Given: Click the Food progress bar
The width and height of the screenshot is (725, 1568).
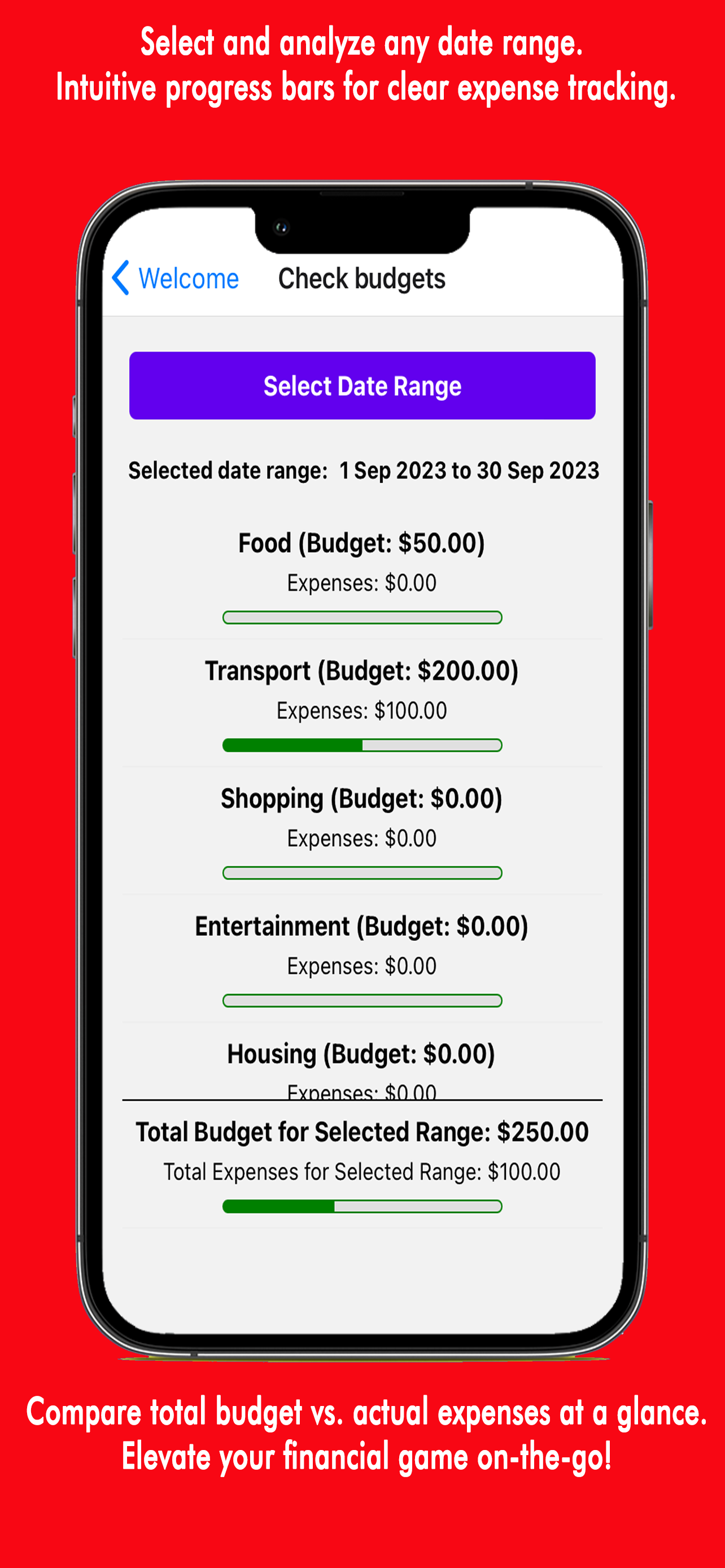Looking at the screenshot, I should click(x=362, y=617).
